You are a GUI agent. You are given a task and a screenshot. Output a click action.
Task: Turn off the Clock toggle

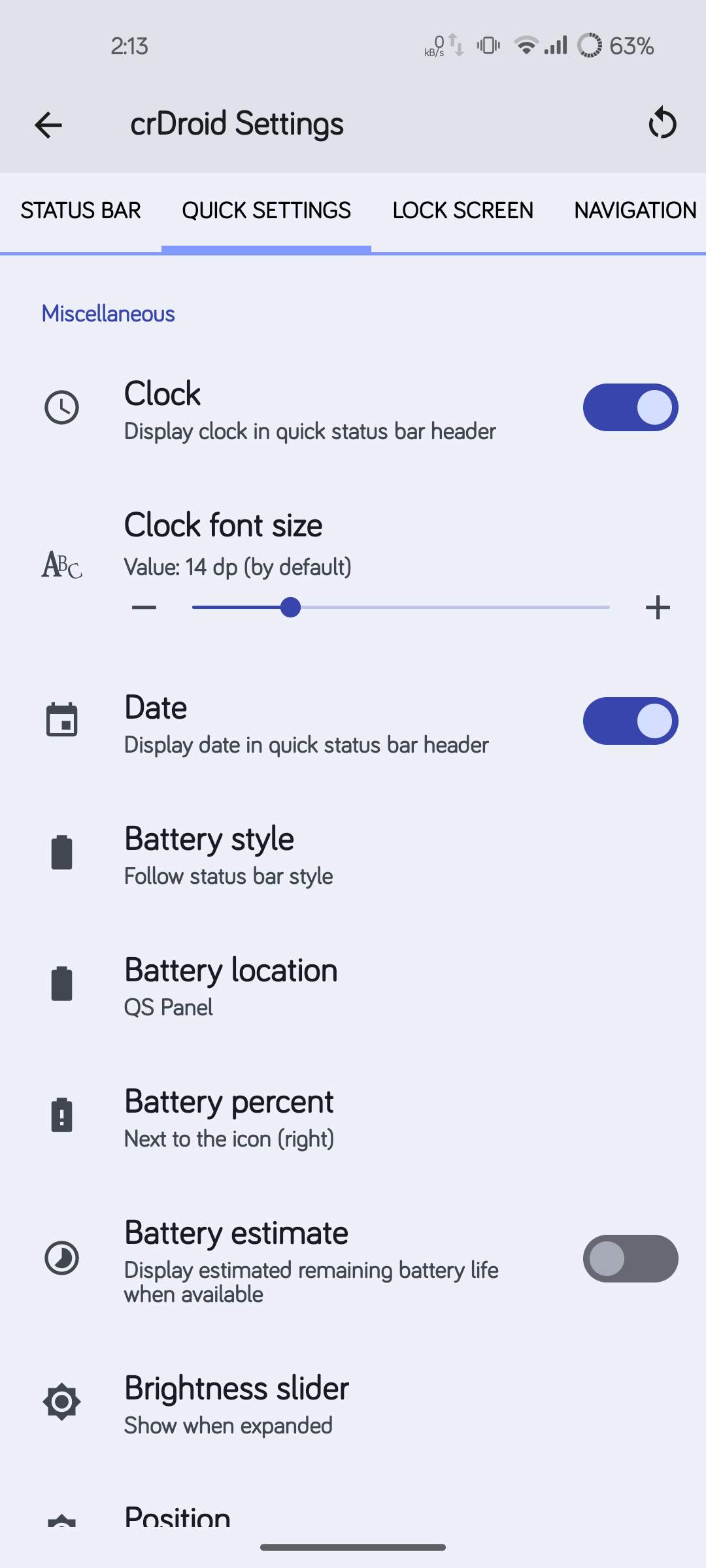click(630, 408)
